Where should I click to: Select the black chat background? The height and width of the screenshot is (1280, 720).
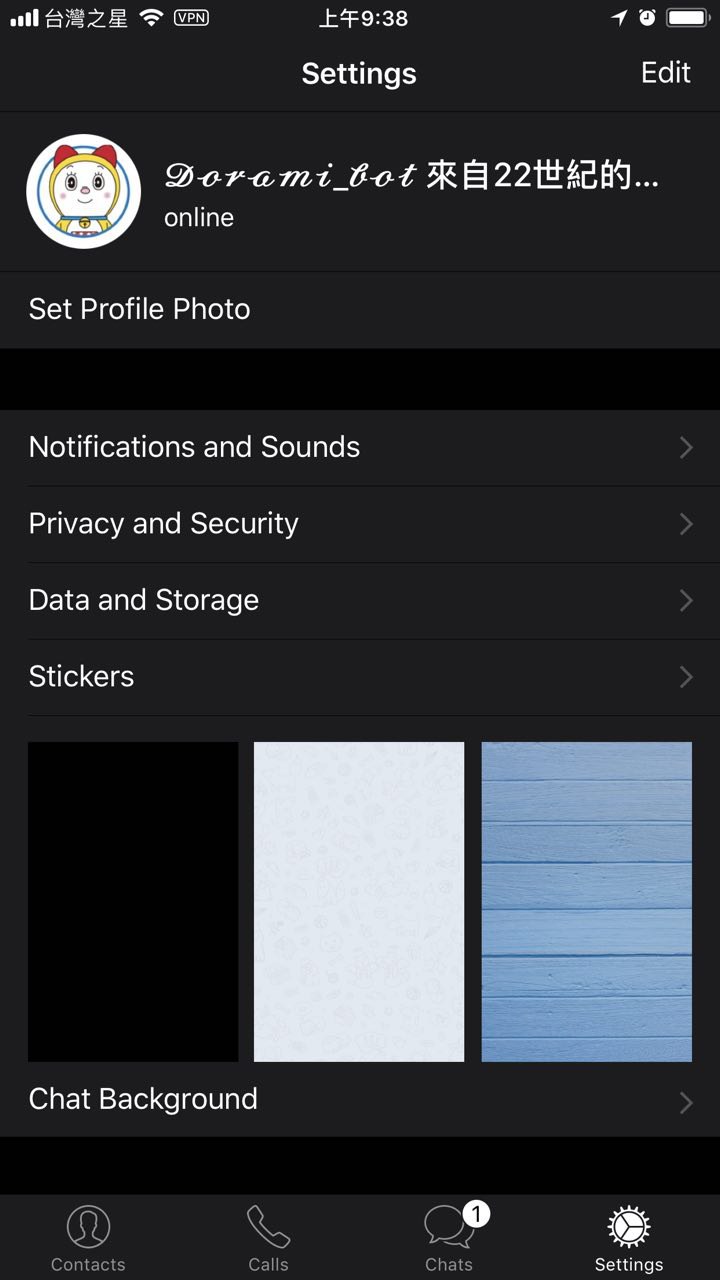(x=133, y=901)
